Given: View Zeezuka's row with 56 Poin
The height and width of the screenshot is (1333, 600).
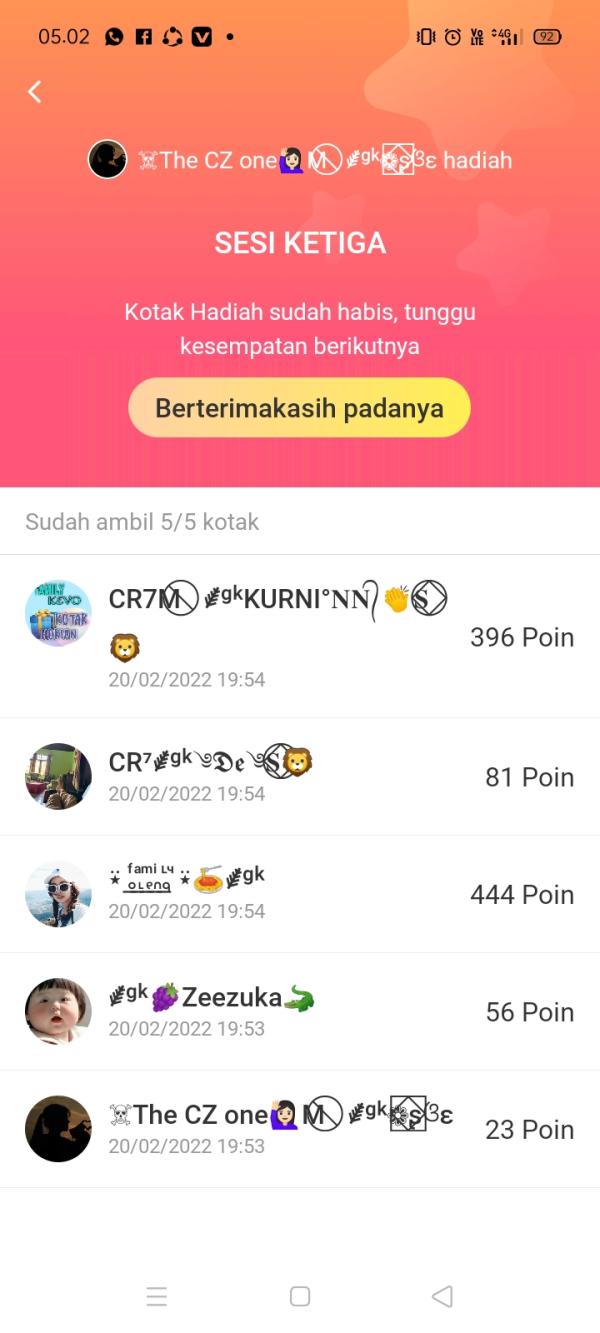Looking at the screenshot, I should point(300,1011).
